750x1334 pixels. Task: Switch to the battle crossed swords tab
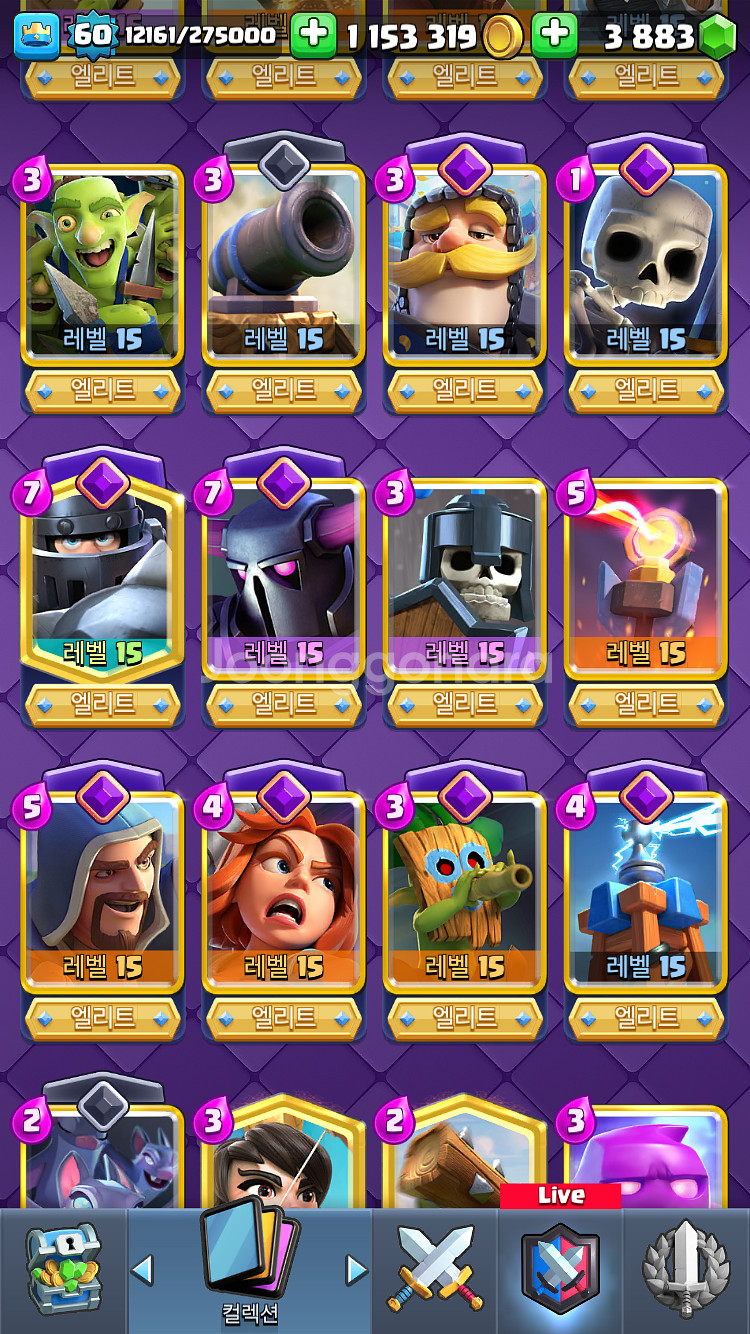coord(436,1270)
